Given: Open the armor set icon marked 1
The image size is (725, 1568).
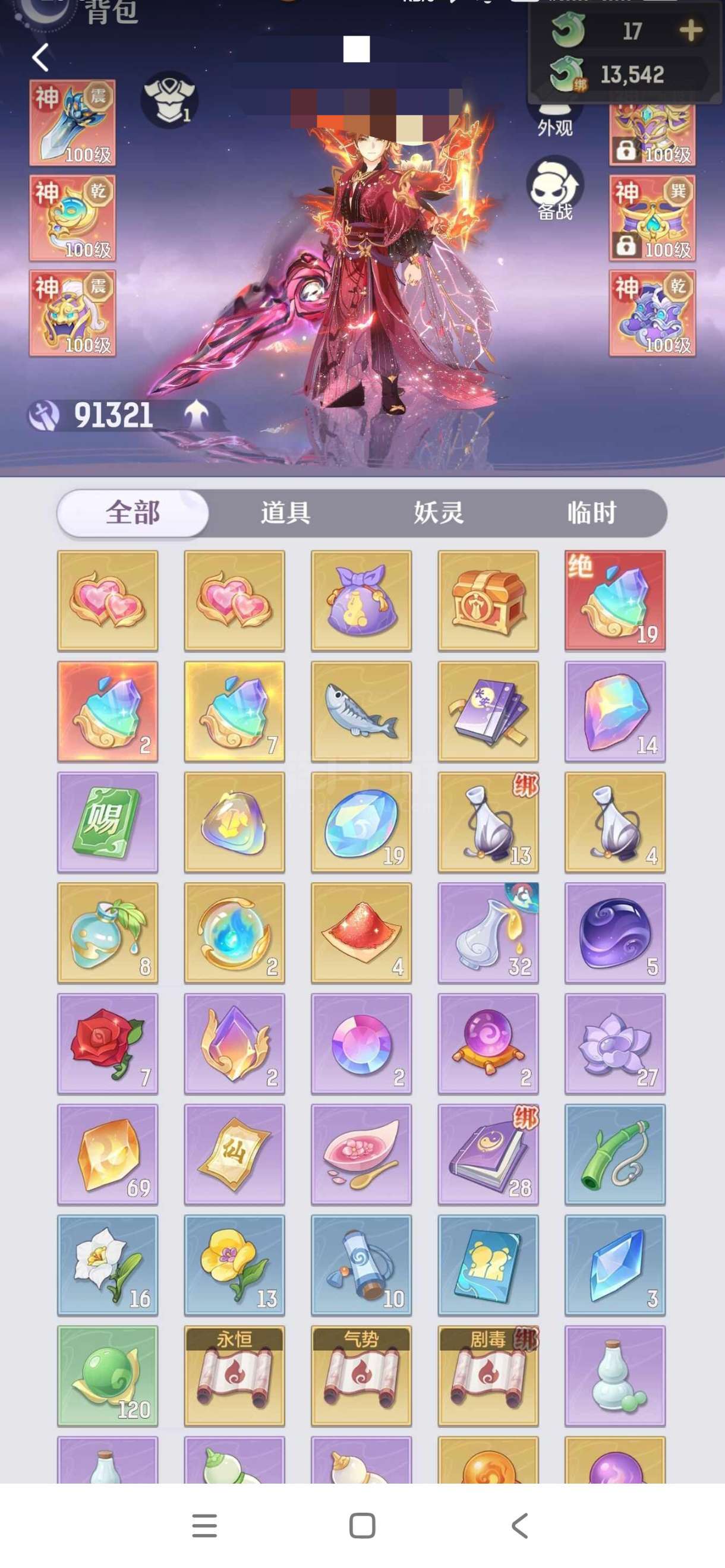Looking at the screenshot, I should (x=170, y=100).
